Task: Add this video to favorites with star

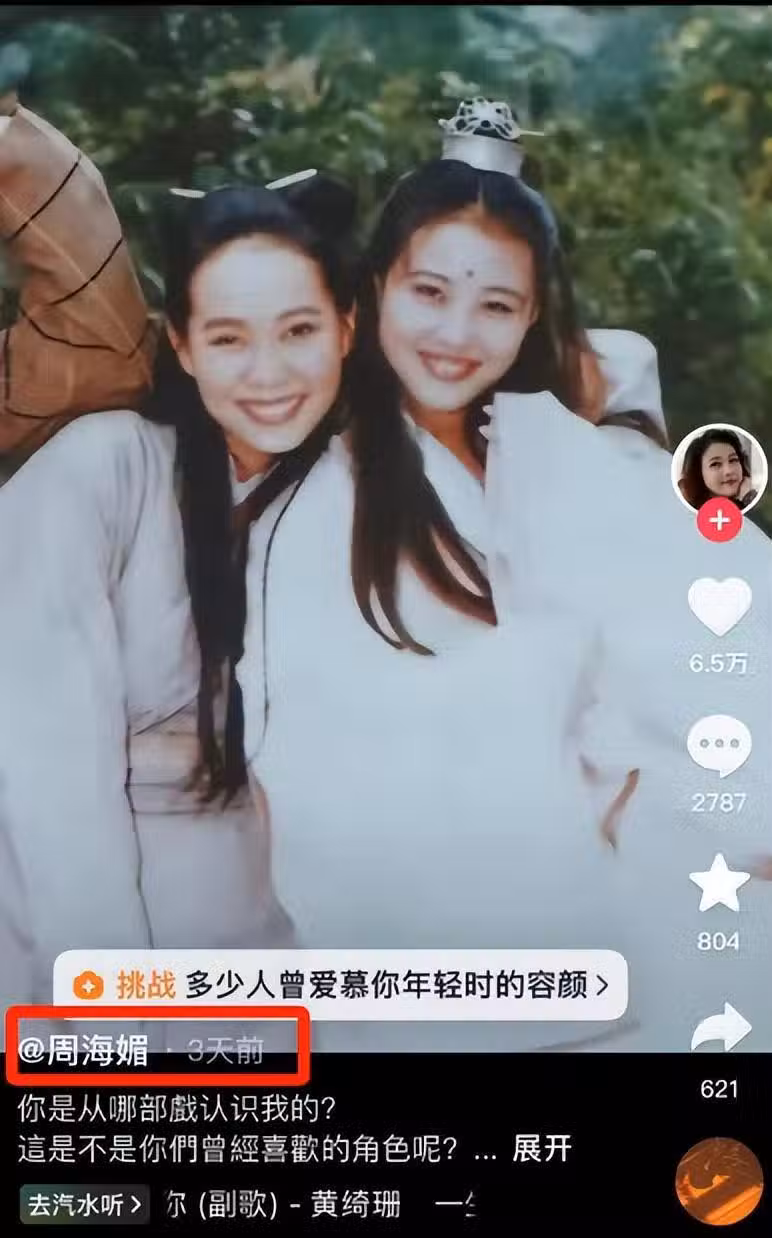Action: tap(719, 884)
